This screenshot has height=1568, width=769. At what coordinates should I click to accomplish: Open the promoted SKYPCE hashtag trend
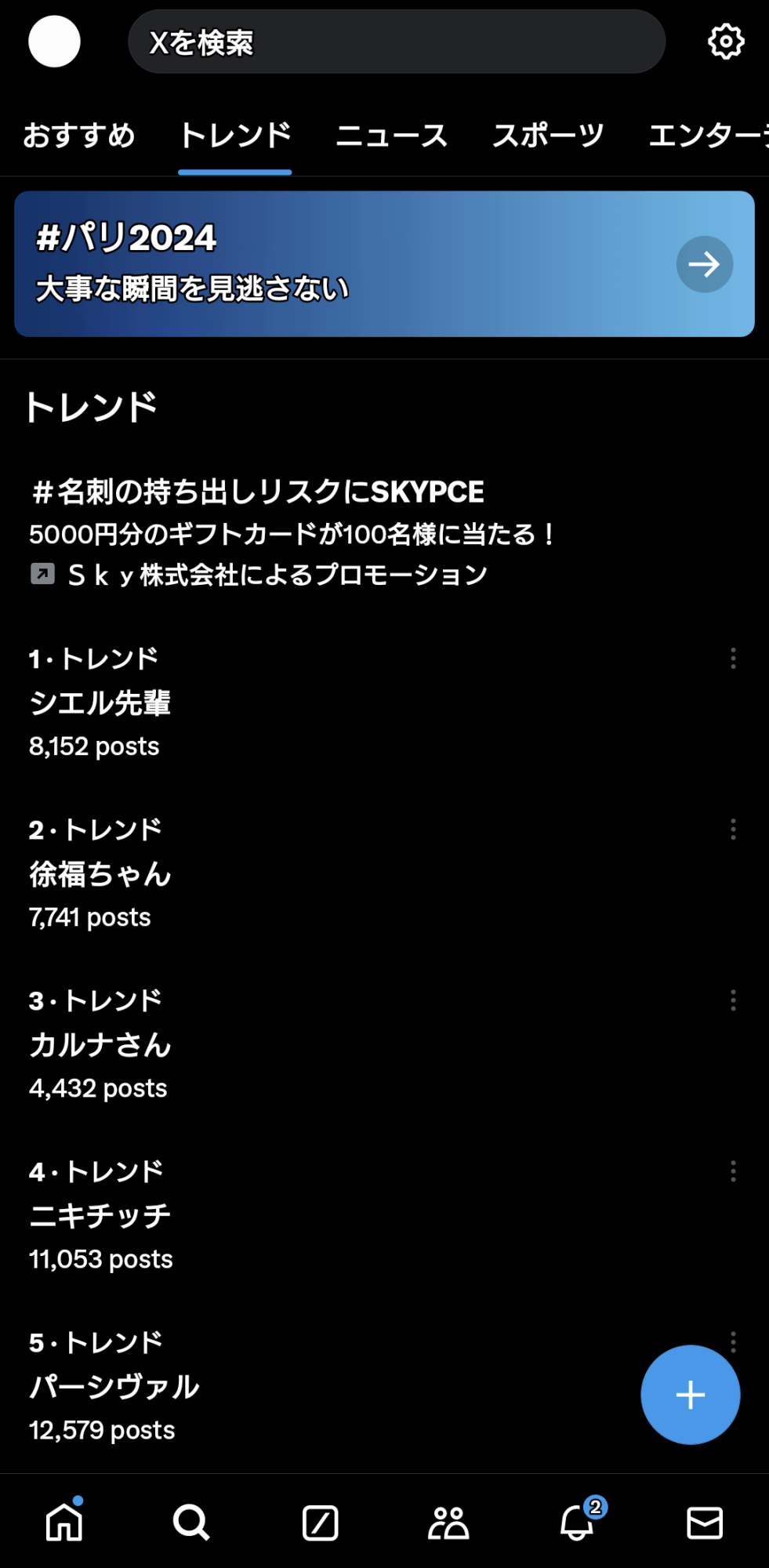[x=257, y=492]
